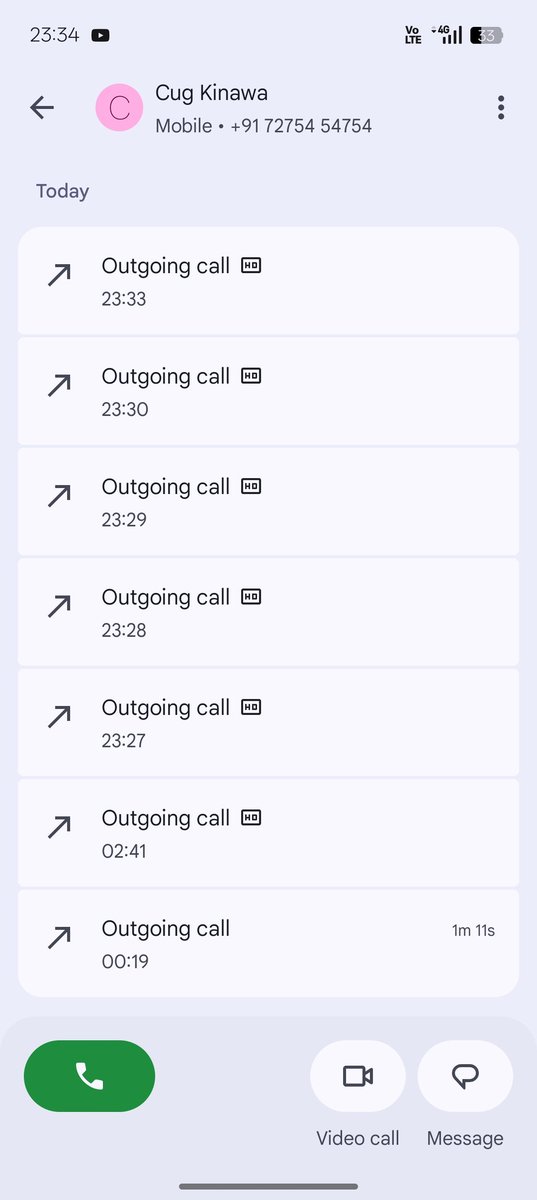537x1200 pixels.
Task: Open the outgoing call at 23:33
Action: pyautogui.click(x=268, y=281)
